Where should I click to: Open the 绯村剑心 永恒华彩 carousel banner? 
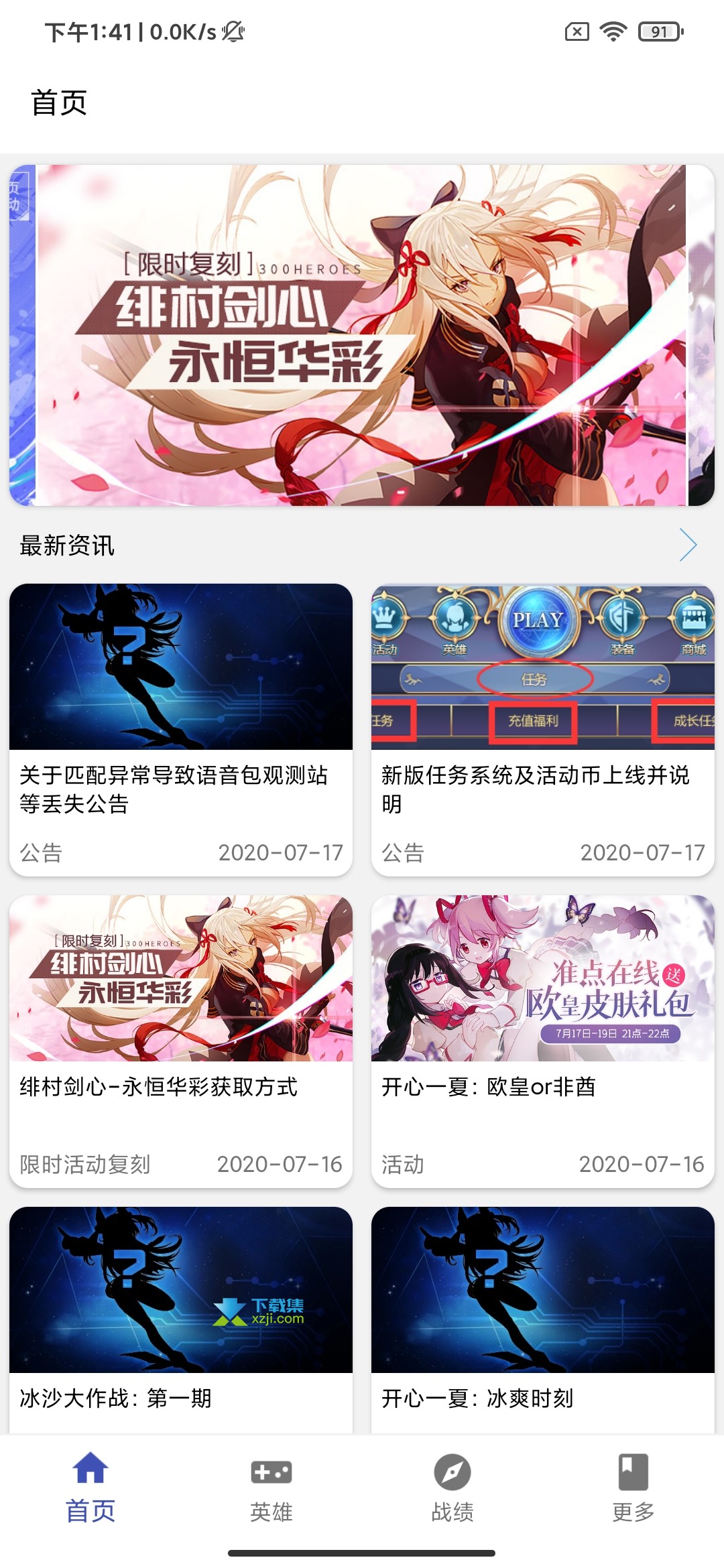pos(362,335)
